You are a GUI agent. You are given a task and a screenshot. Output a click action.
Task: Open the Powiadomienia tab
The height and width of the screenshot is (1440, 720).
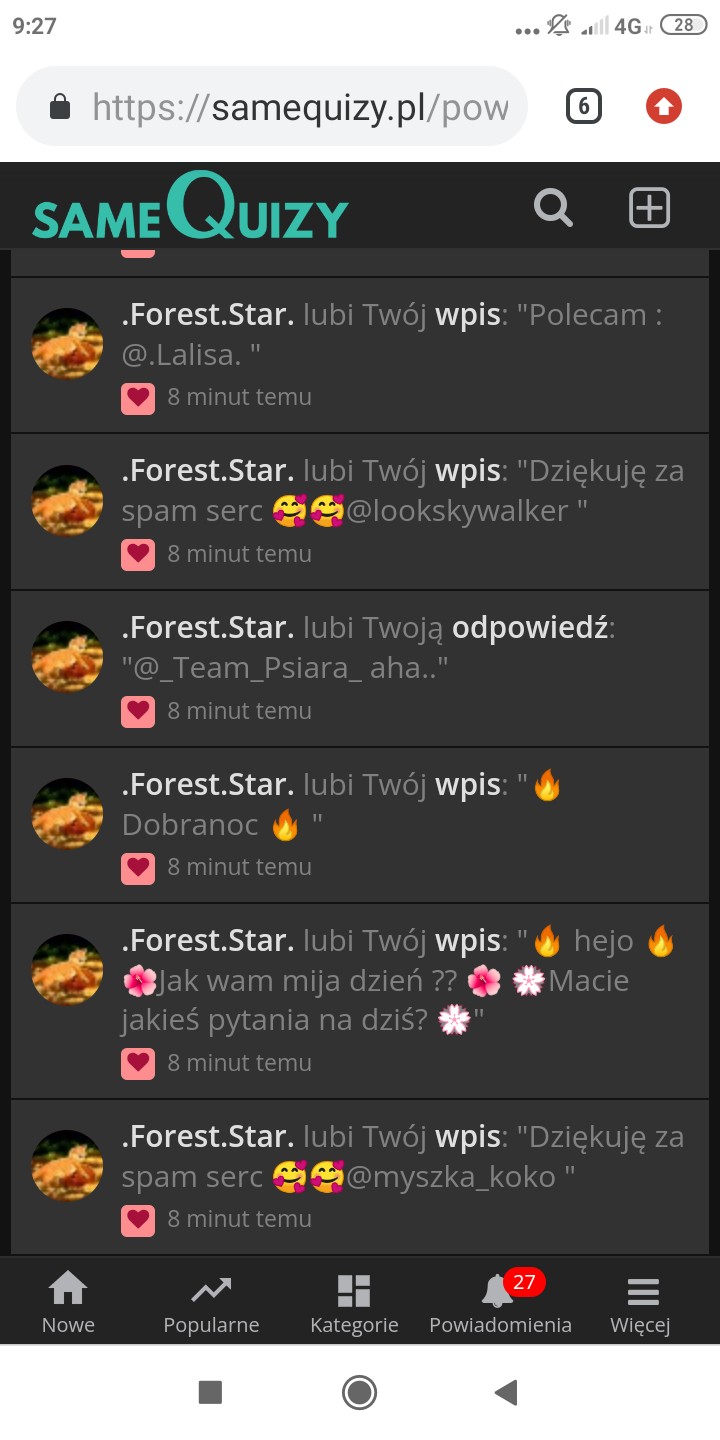pyautogui.click(x=500, y=1303)
